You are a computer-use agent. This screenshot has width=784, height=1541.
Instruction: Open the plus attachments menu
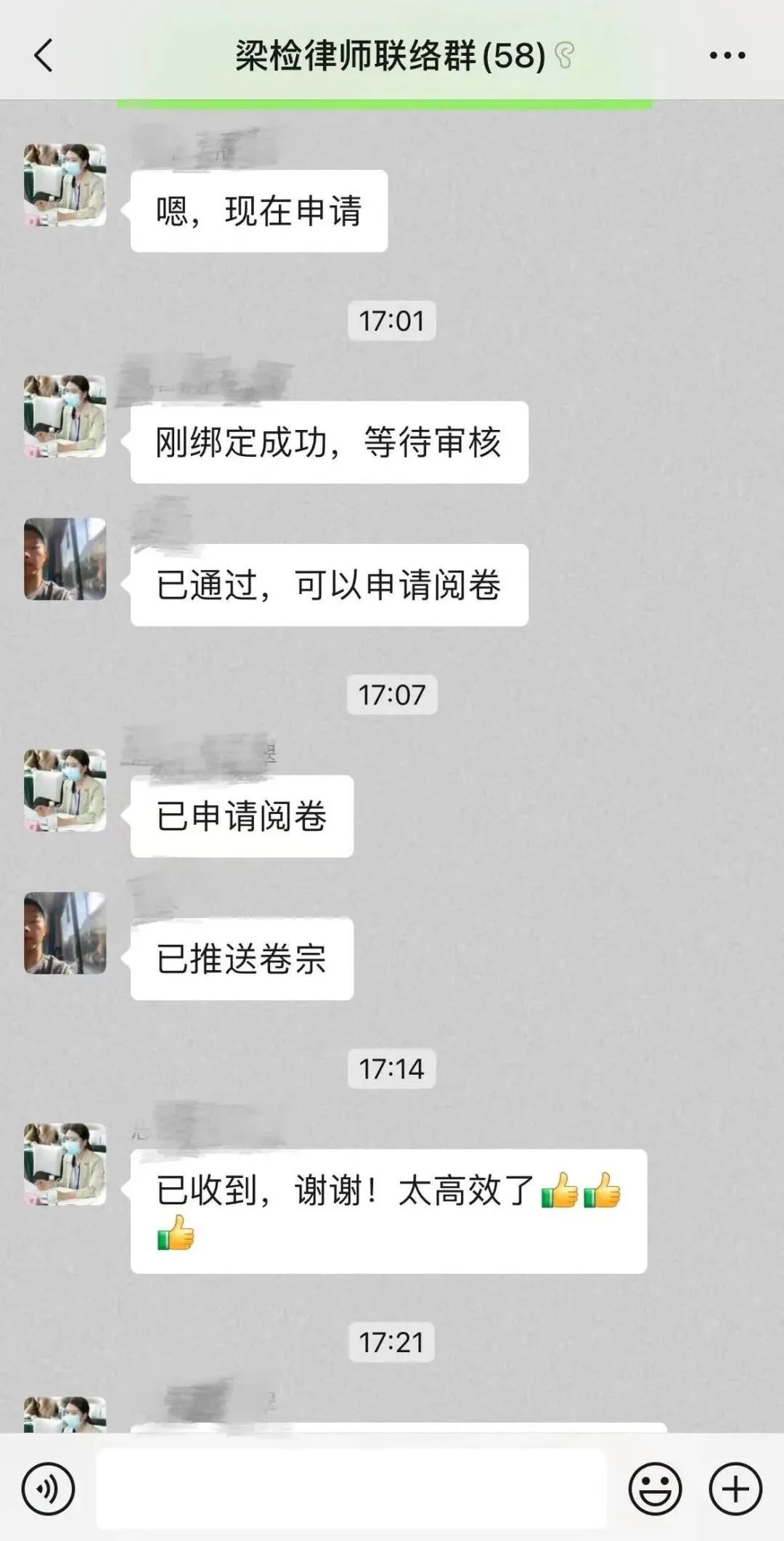(735, 1489)
